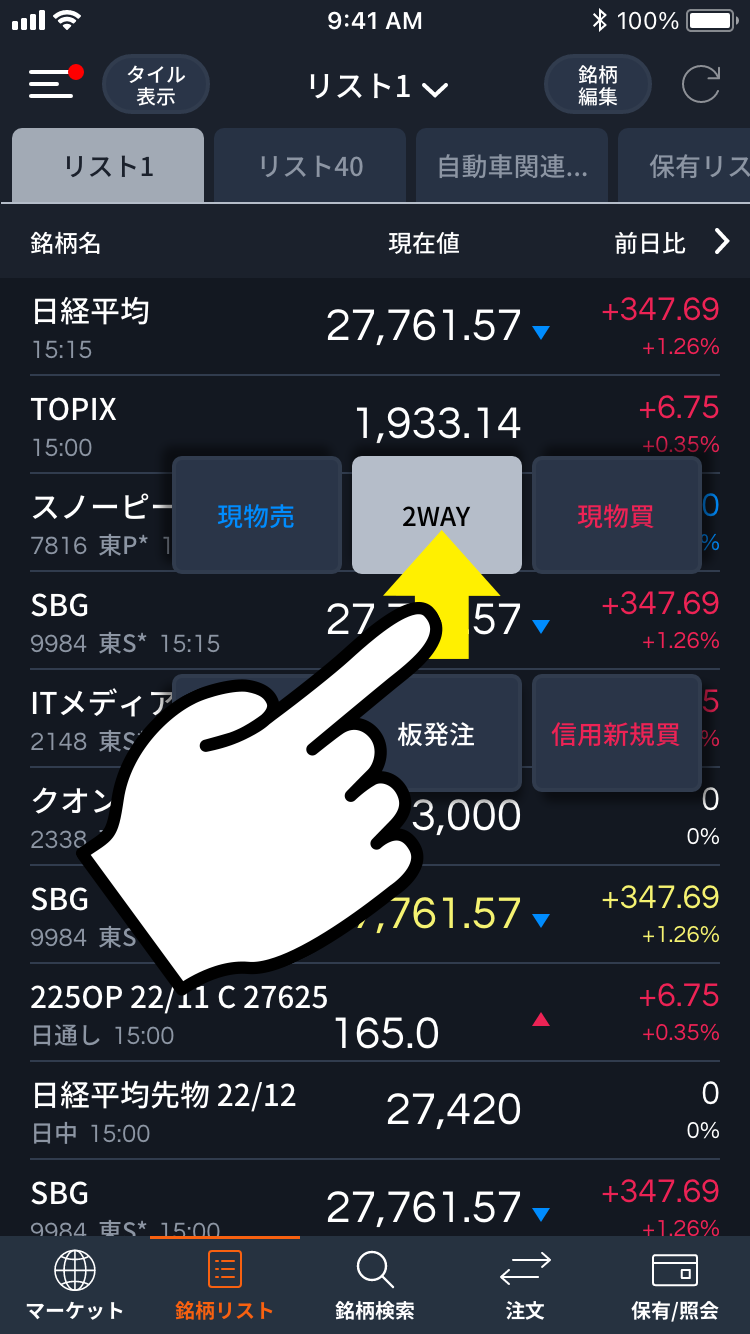Tap 現物買 to buy spot
Viewport: 750px width, 1334px height.
click(x=616, y=516)
